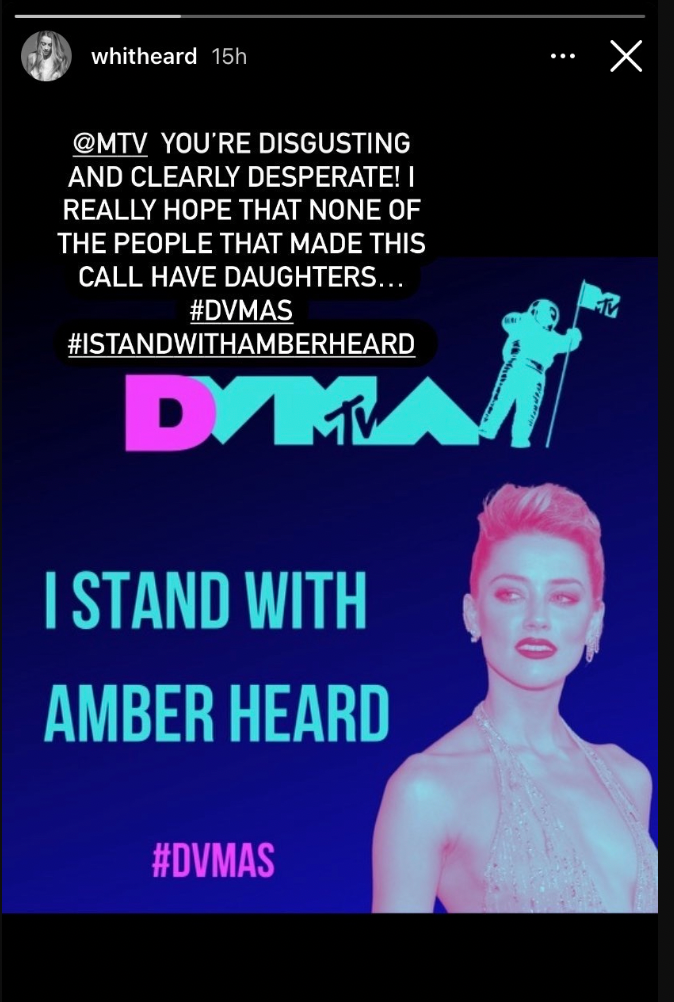Open the story options menu
This screenshot has width=674, height=1002.
[564, 57]
